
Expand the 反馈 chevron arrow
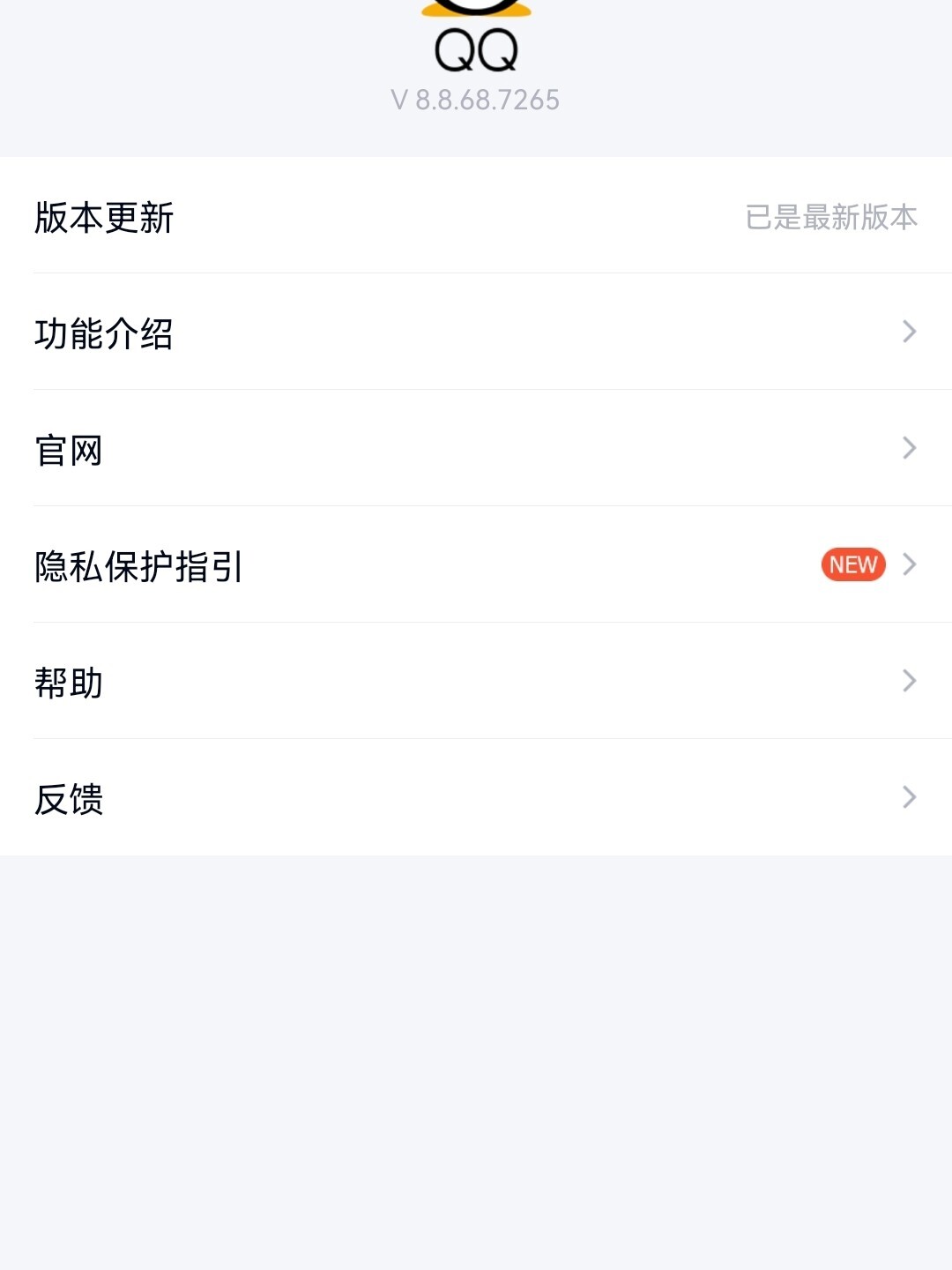[x=910, y=798]
